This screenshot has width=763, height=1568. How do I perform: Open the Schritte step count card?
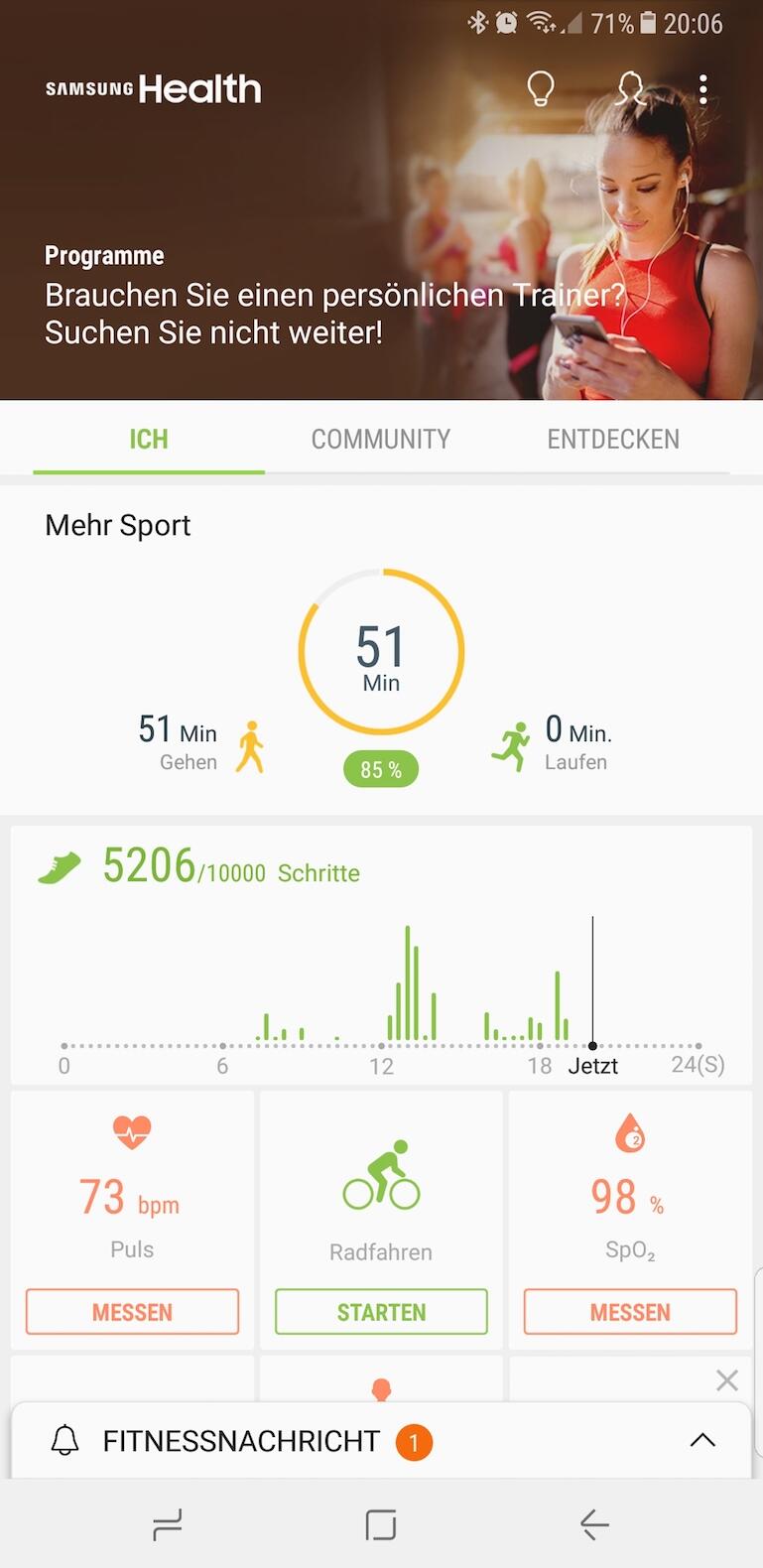tap(381, 953)
